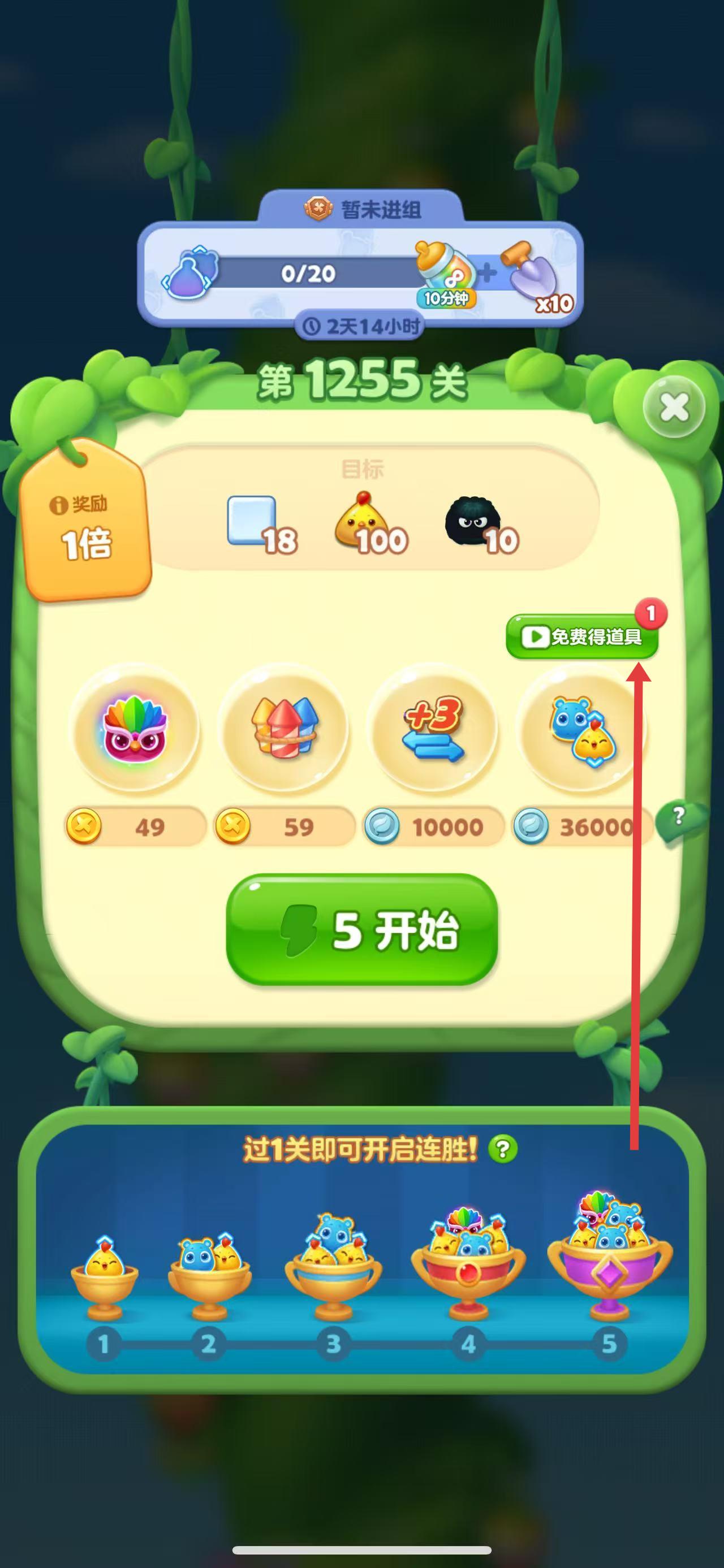Open the question mark leaf next to boosters

(x=680, y=817)
